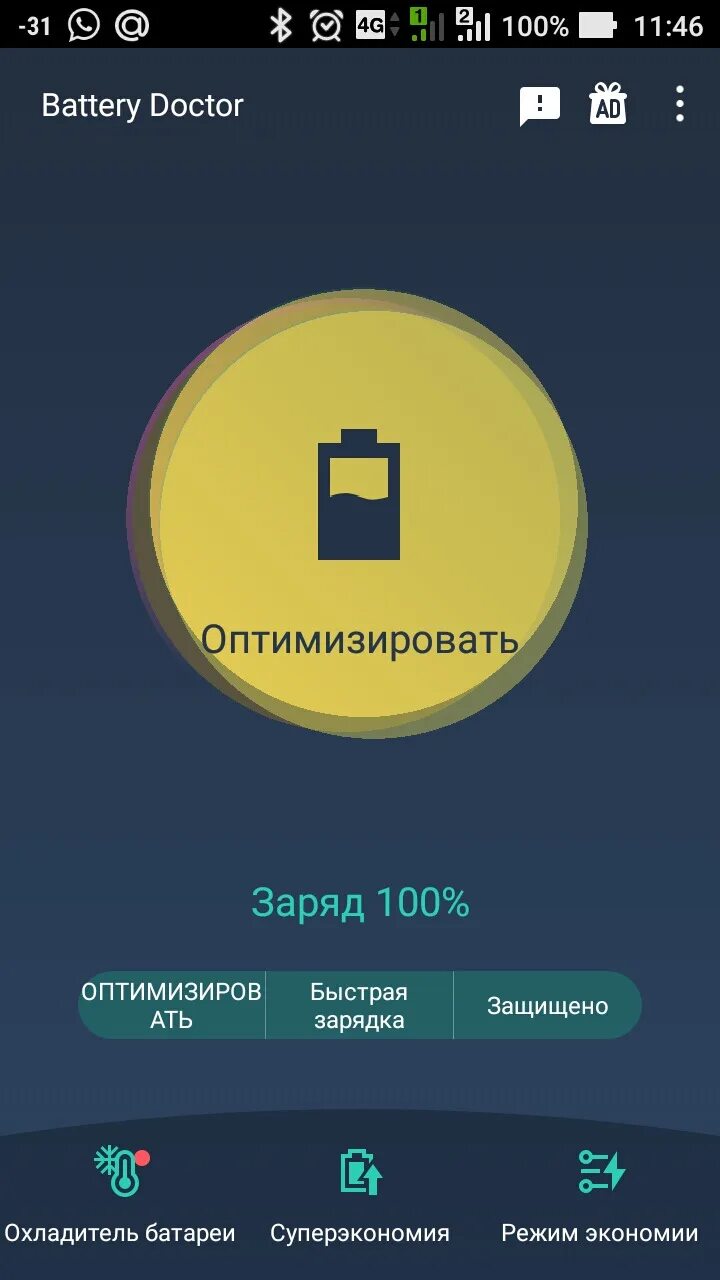The image size is (720, 1280).
Task: Open the three-dot overflow menu
Action: (x=679, y=104)
